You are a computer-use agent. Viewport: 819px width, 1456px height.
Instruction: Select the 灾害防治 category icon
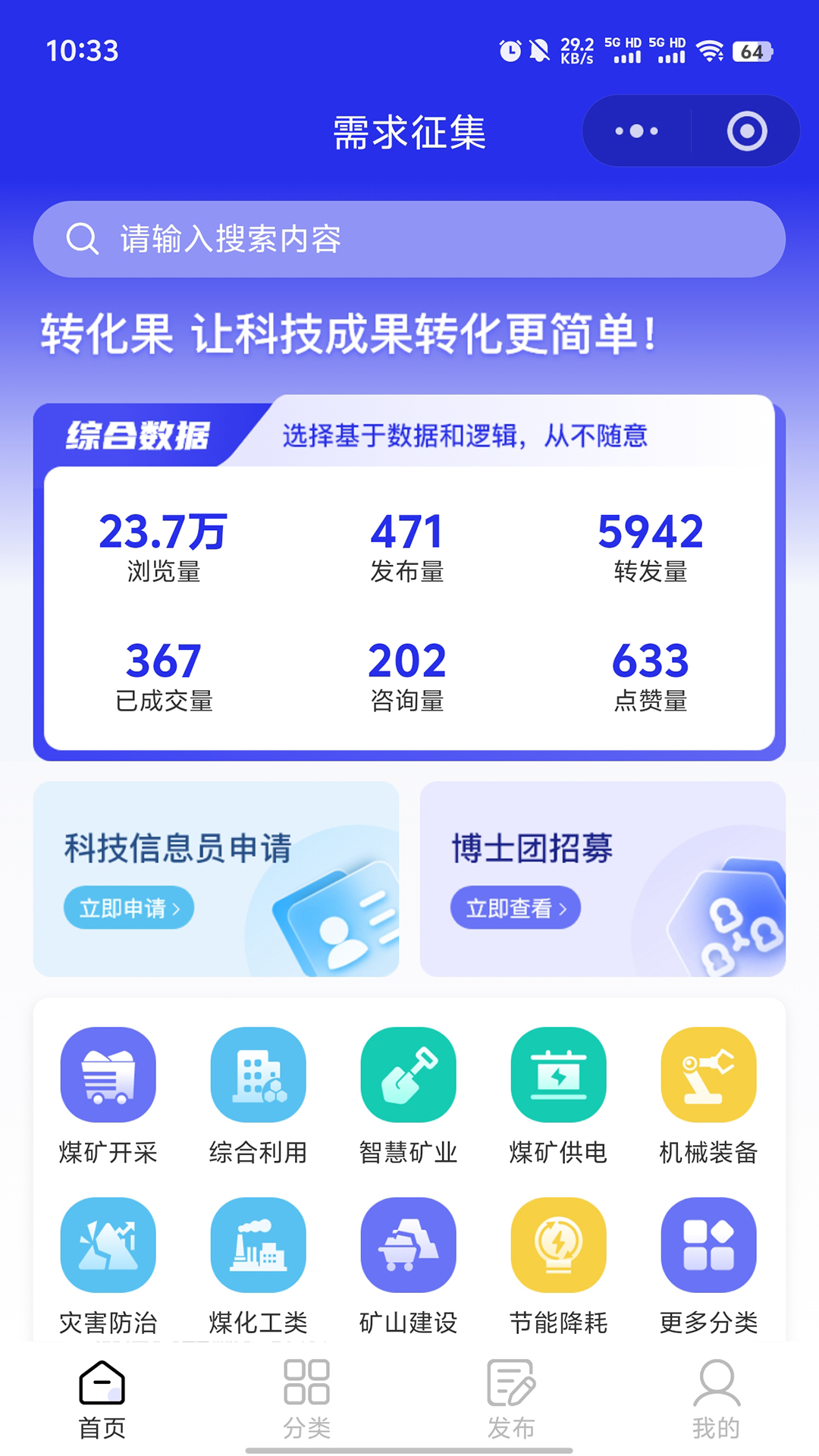(108, 1244)
